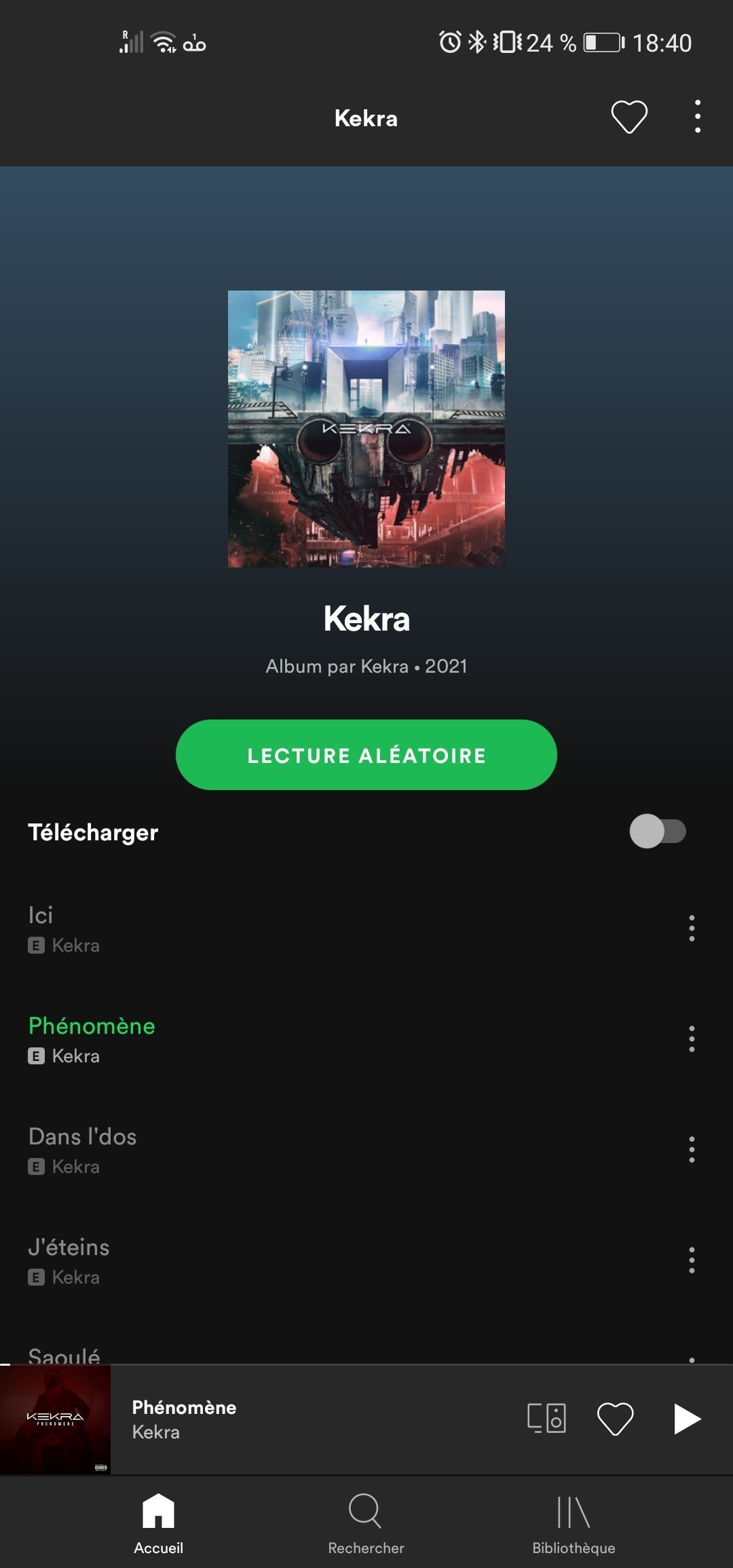Resume playback from the mini player
Image resolution: width=733 pixels, height=1568 pixels.
pos(686,1419)
